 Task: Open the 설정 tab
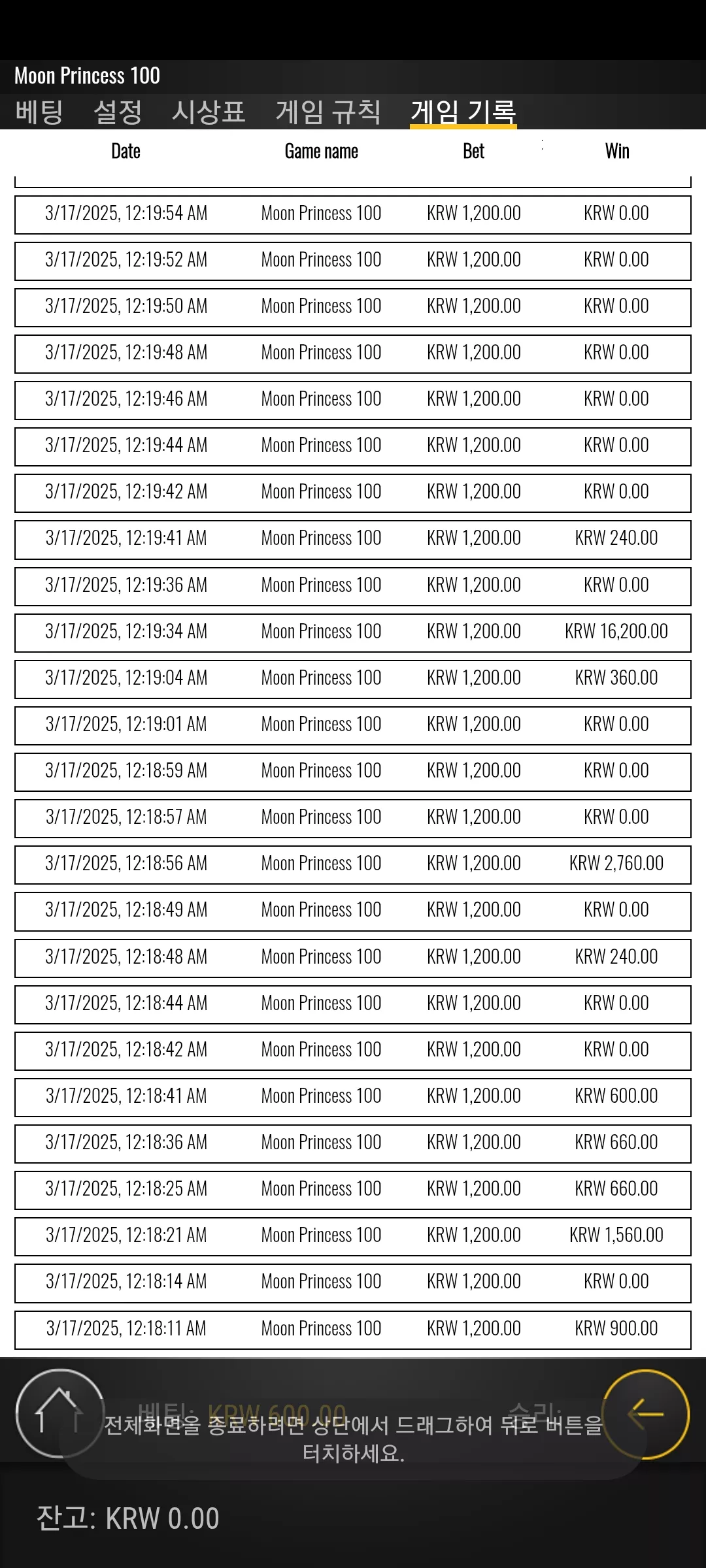[x=118, y=112]
